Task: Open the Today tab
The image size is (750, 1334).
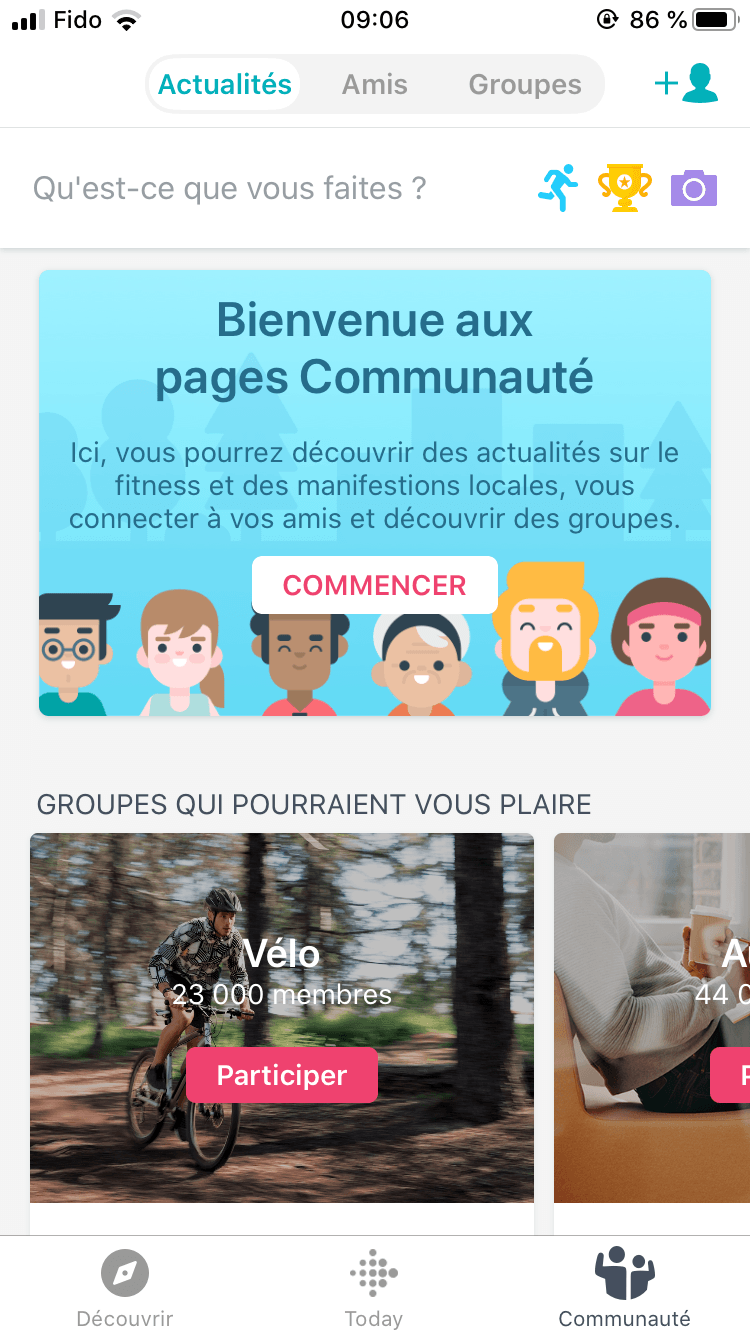Action: pyautogui.click(x=374, y=1290)
